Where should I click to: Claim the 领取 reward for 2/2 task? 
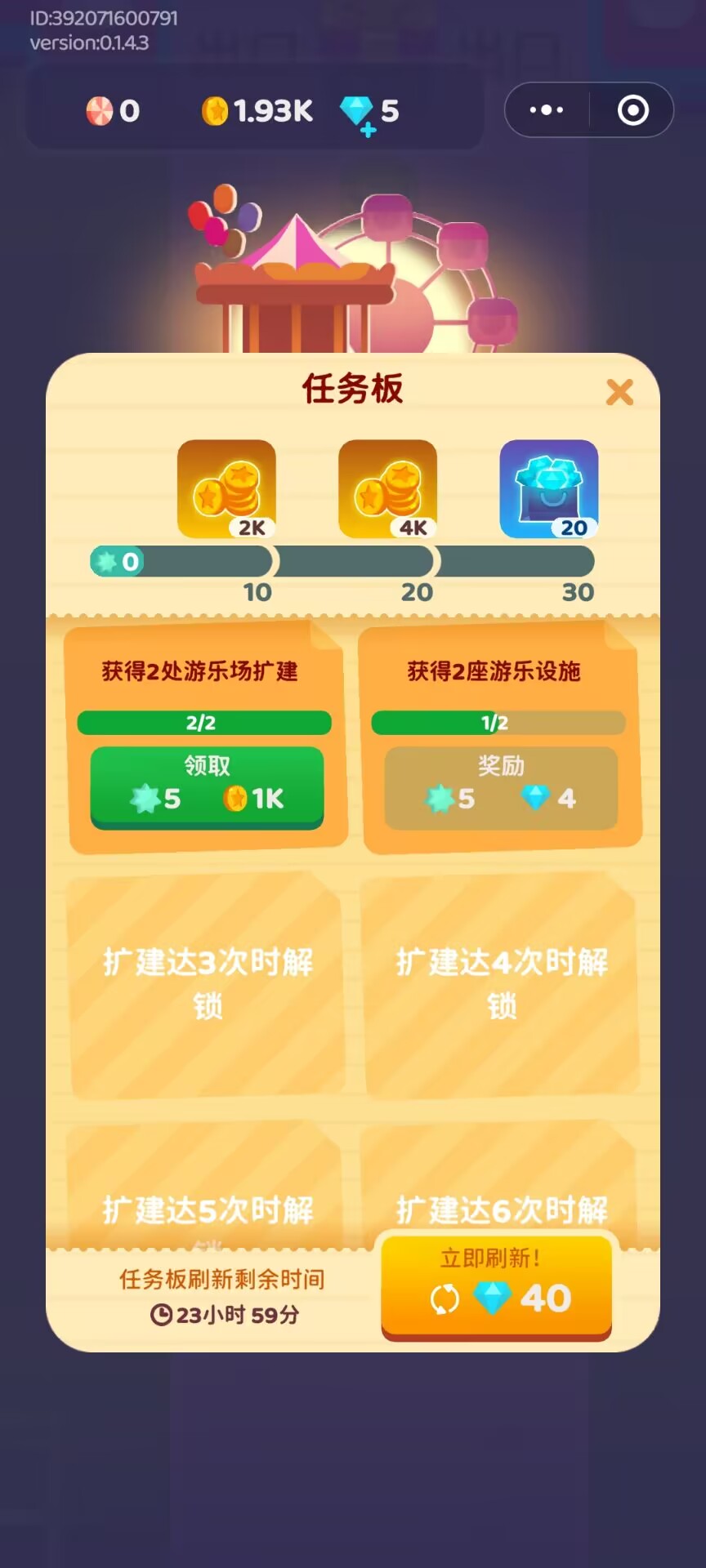tap(207, 786)
